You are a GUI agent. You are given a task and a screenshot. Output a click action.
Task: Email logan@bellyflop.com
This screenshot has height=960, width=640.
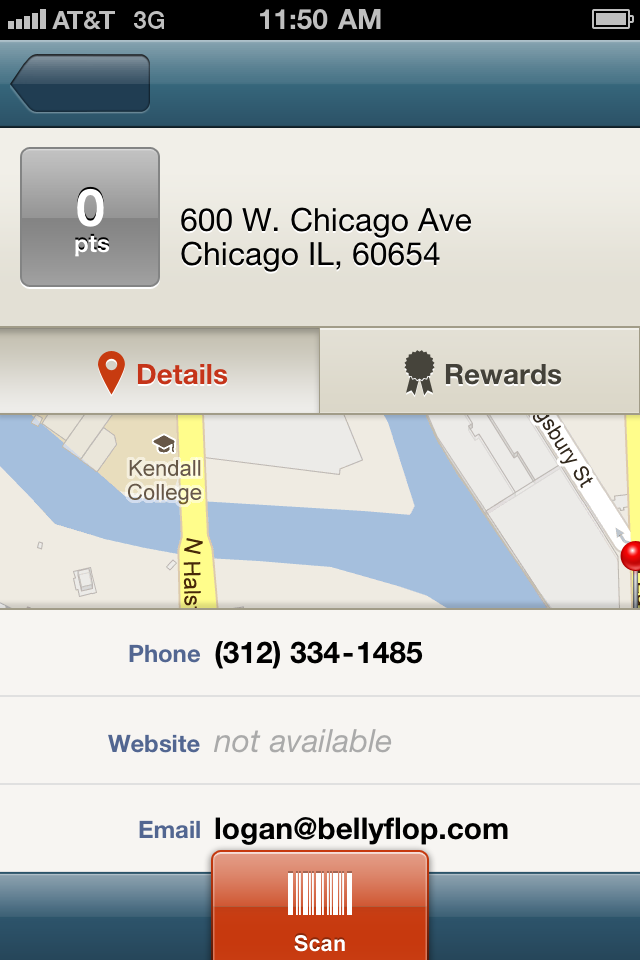(x=361, y=829)
